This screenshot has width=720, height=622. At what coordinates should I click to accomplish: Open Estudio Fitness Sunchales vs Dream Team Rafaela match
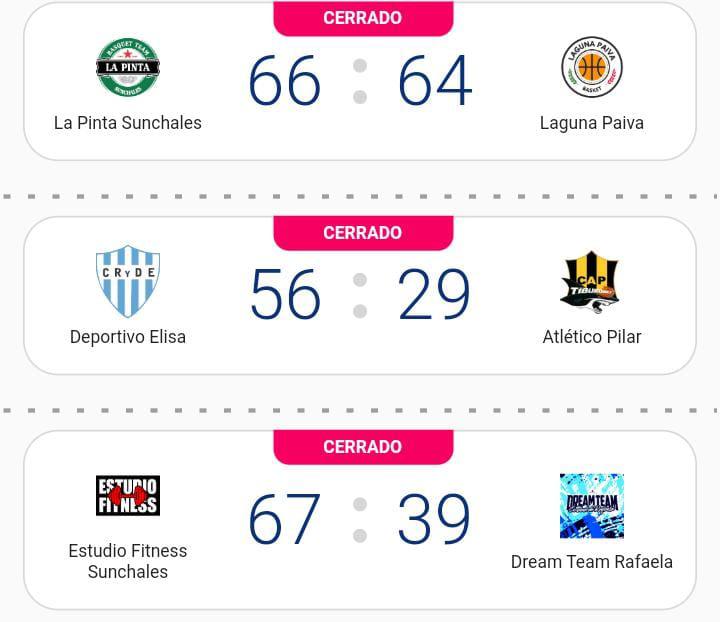[x=360, y=520]
